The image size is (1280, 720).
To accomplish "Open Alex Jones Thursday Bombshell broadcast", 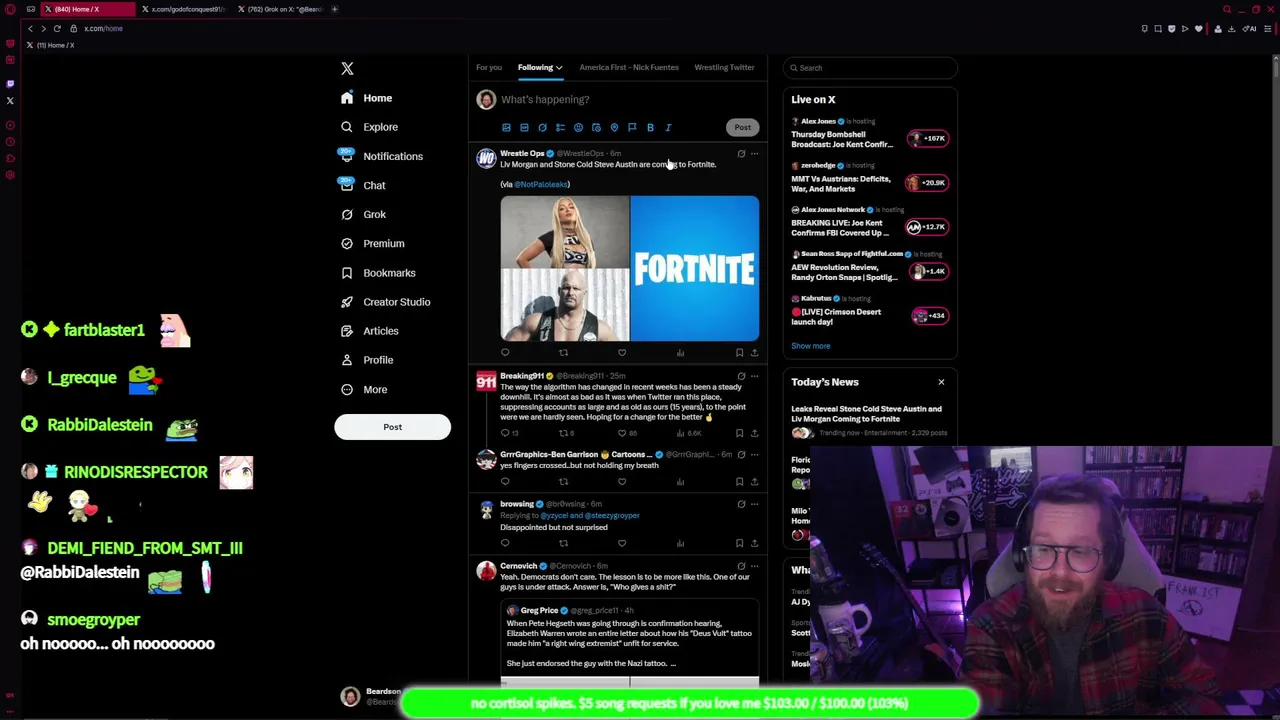I will coord(842,139).
